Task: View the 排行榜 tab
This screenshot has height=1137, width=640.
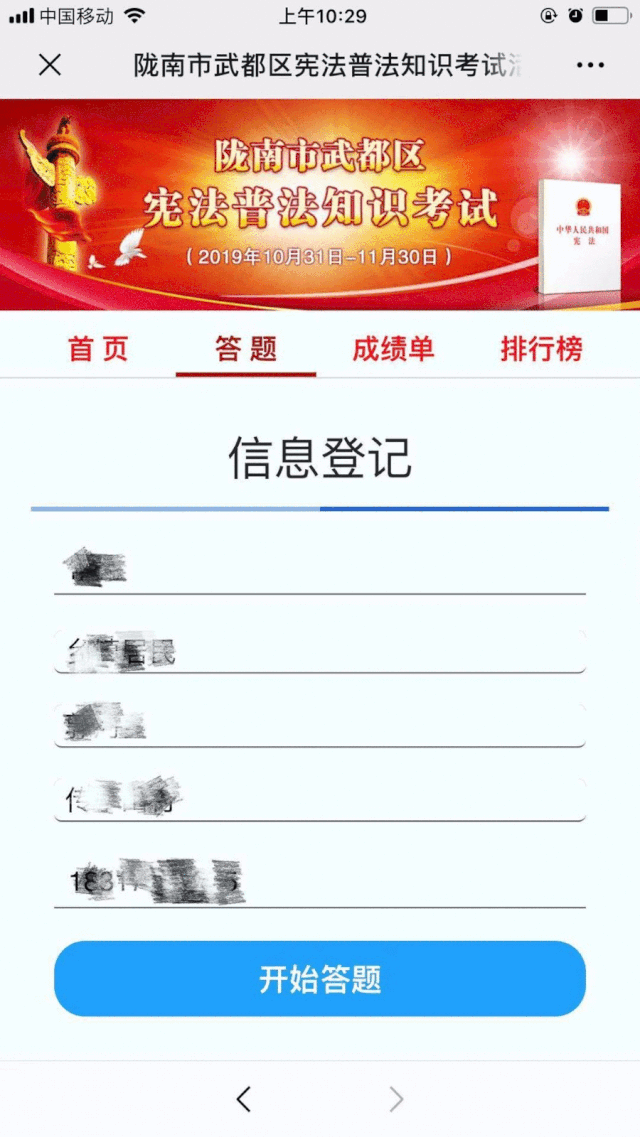Action: (541, 349)
